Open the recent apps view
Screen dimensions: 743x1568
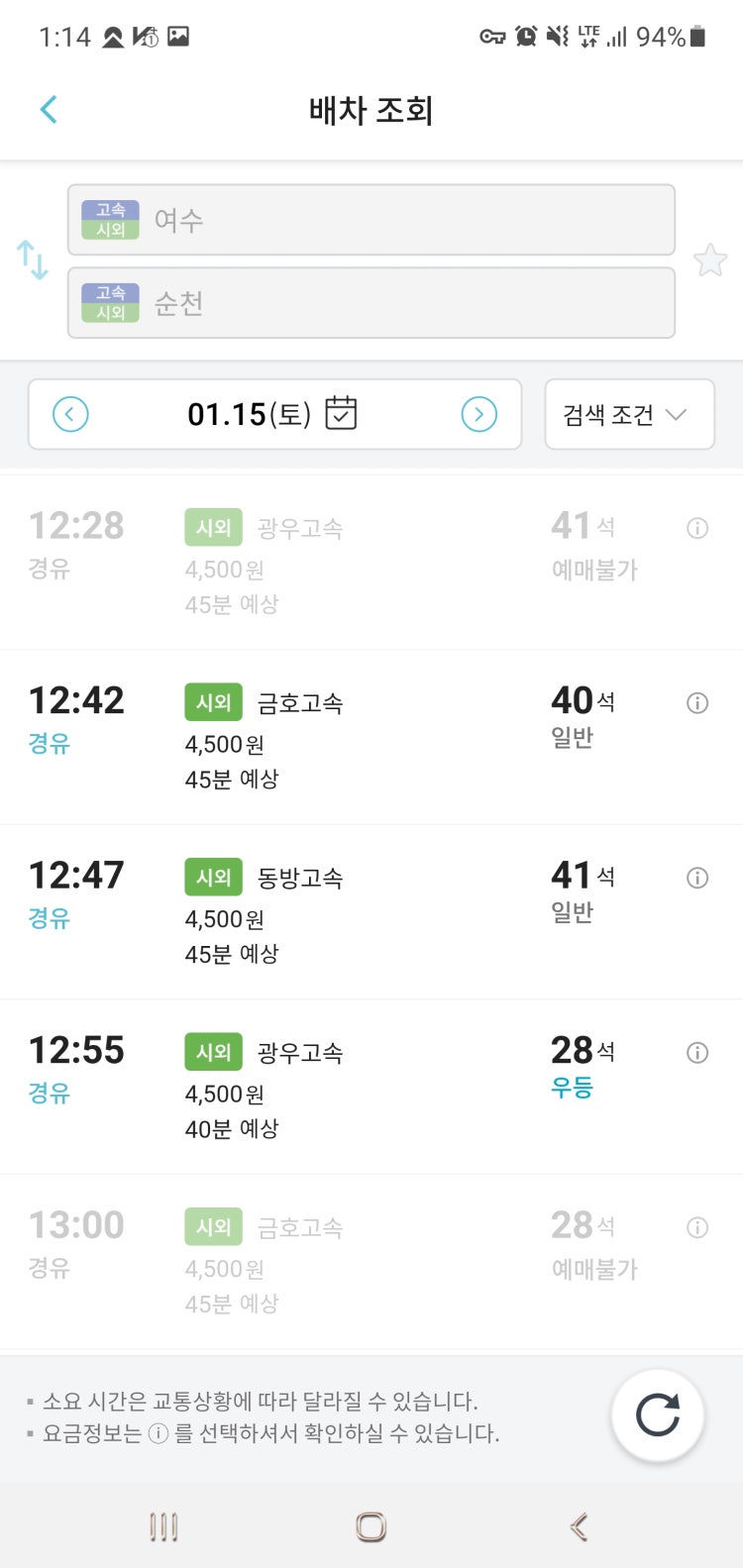pyautogui.click(x=163, y=1526)
